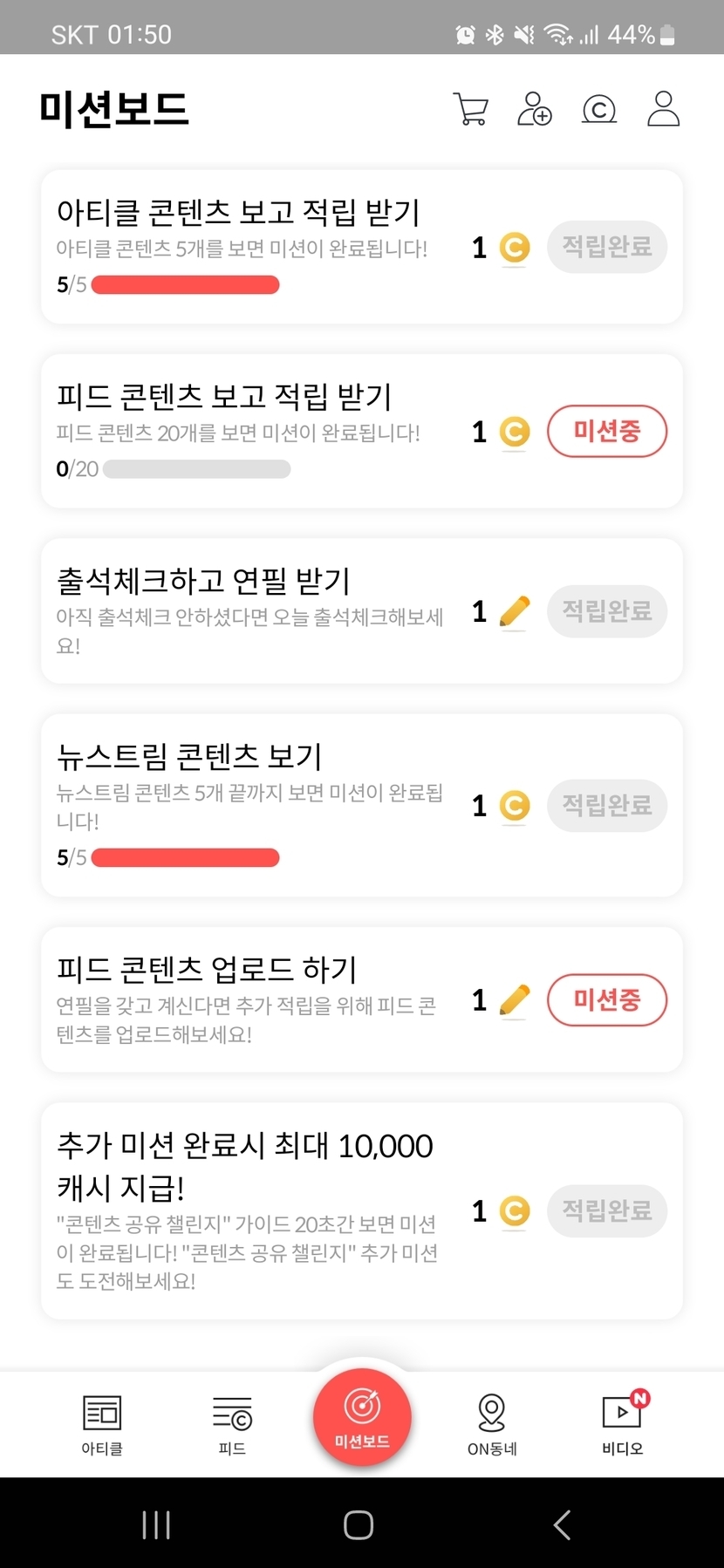Open the invite friend icon
This screenshot has width=724, height=1568.
coord(535,109)
